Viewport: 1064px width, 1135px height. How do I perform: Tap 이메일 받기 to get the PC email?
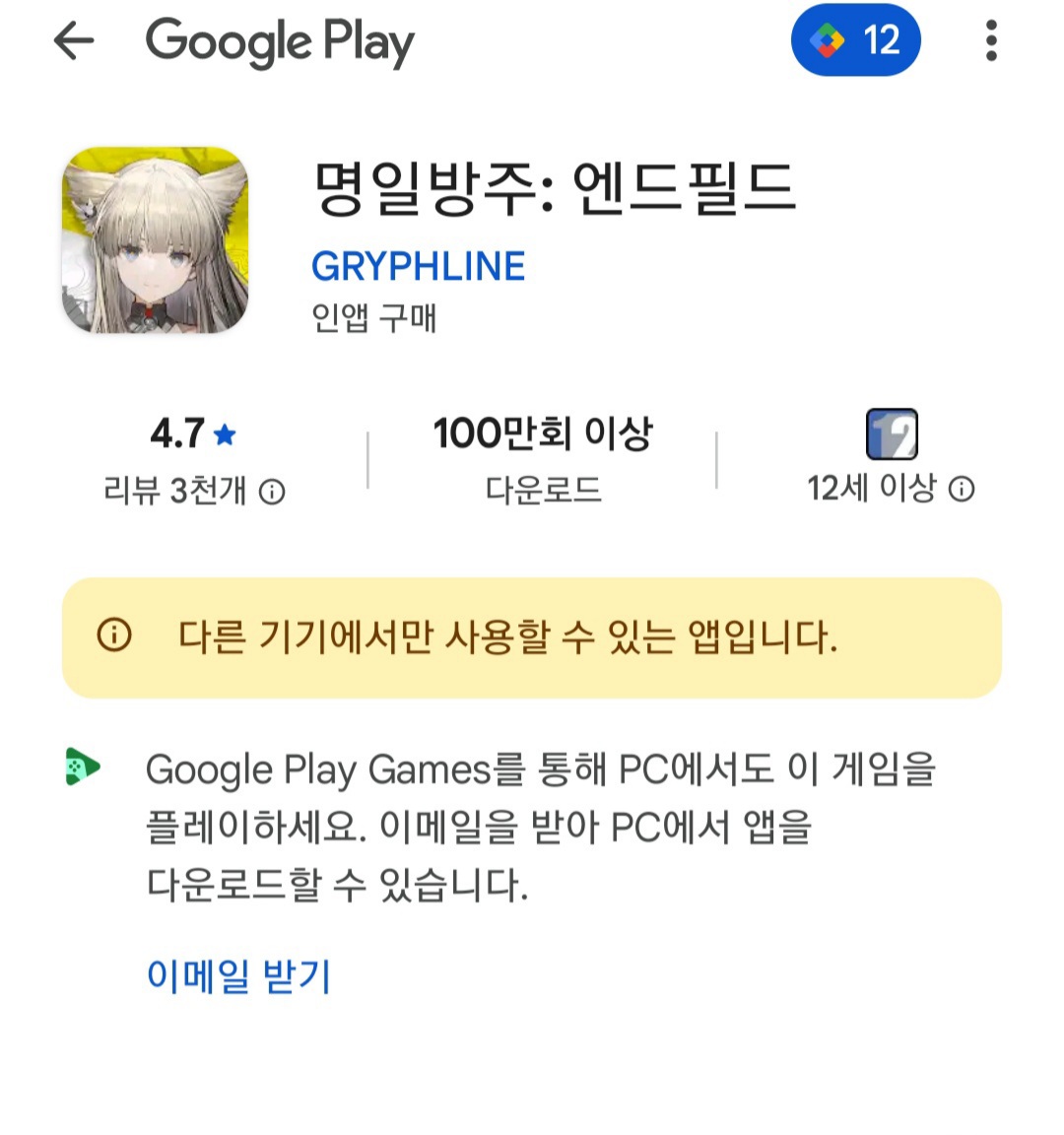[x=238, y=975]
